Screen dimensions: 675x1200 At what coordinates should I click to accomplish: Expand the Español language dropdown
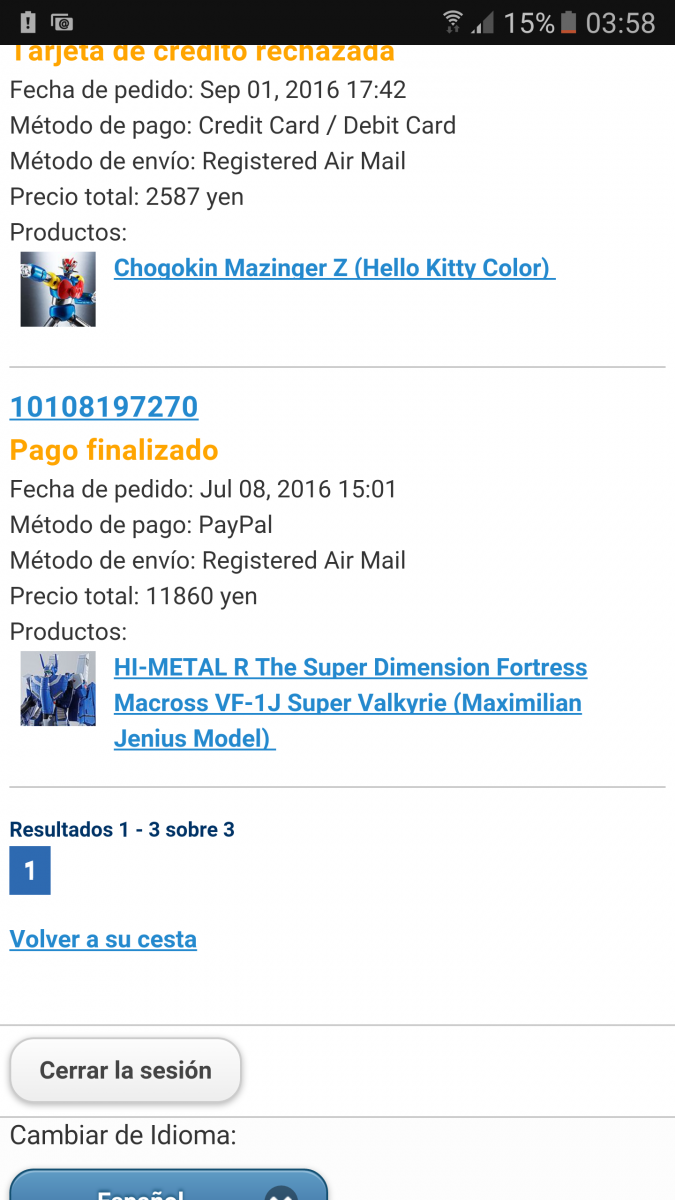point(169,1185)
